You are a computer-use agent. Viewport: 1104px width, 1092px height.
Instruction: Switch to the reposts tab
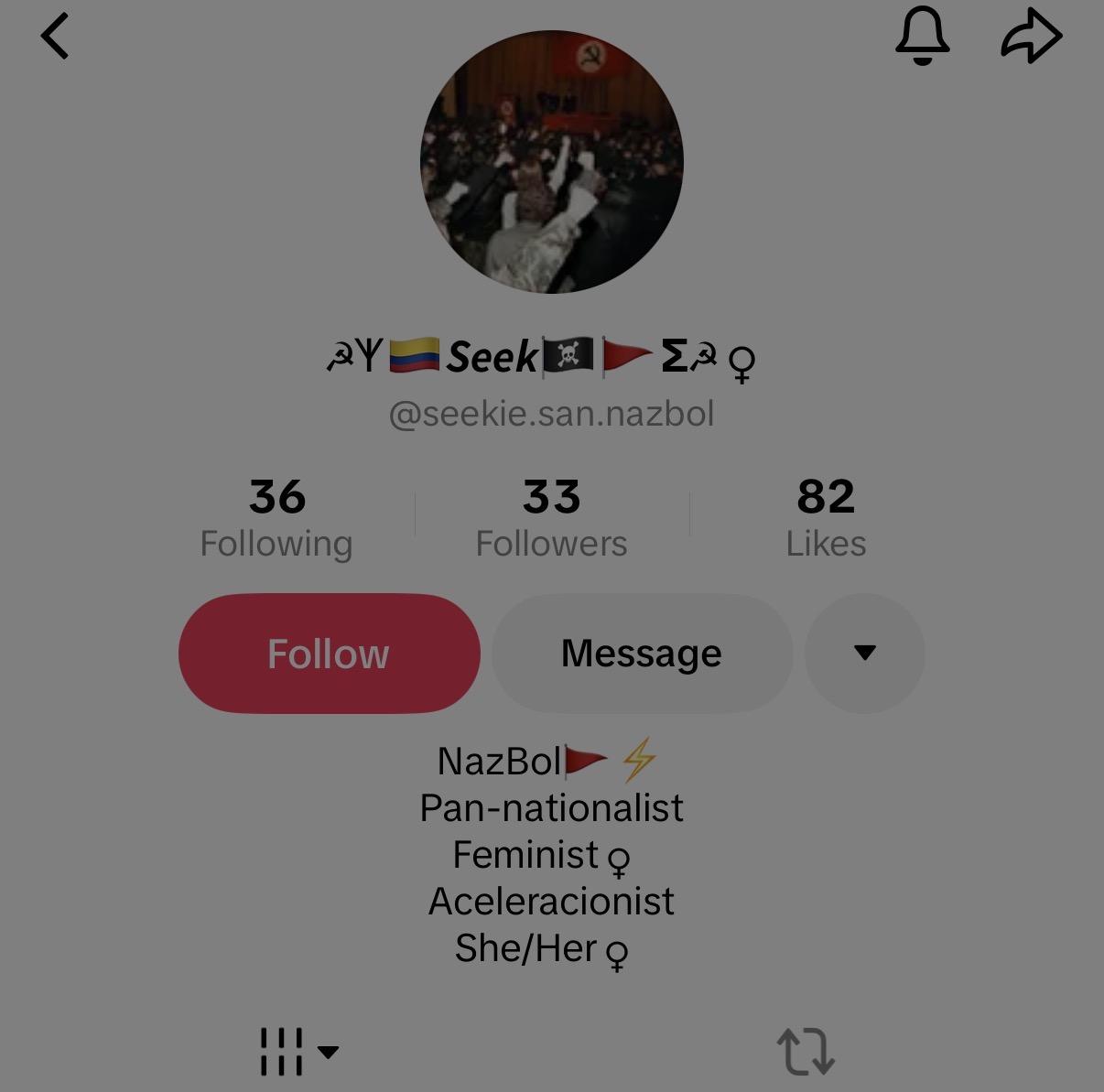(806, 1051)
